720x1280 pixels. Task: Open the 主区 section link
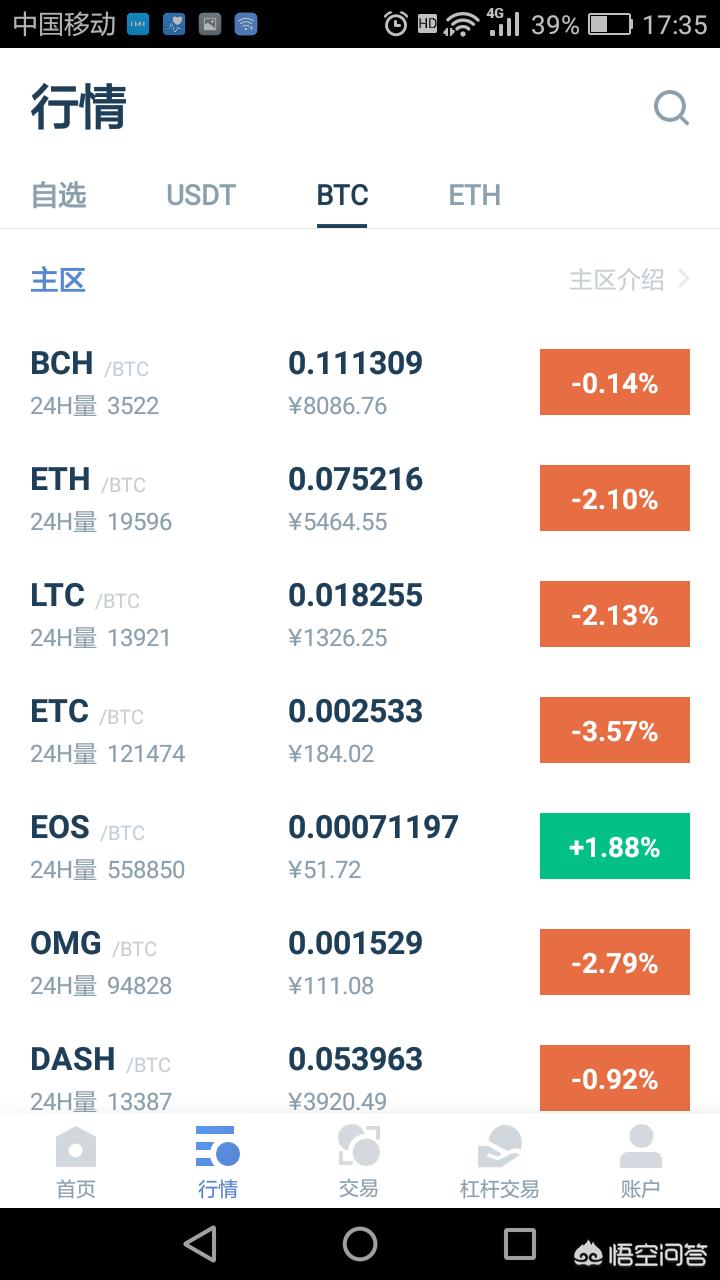[x=58, y=279]
